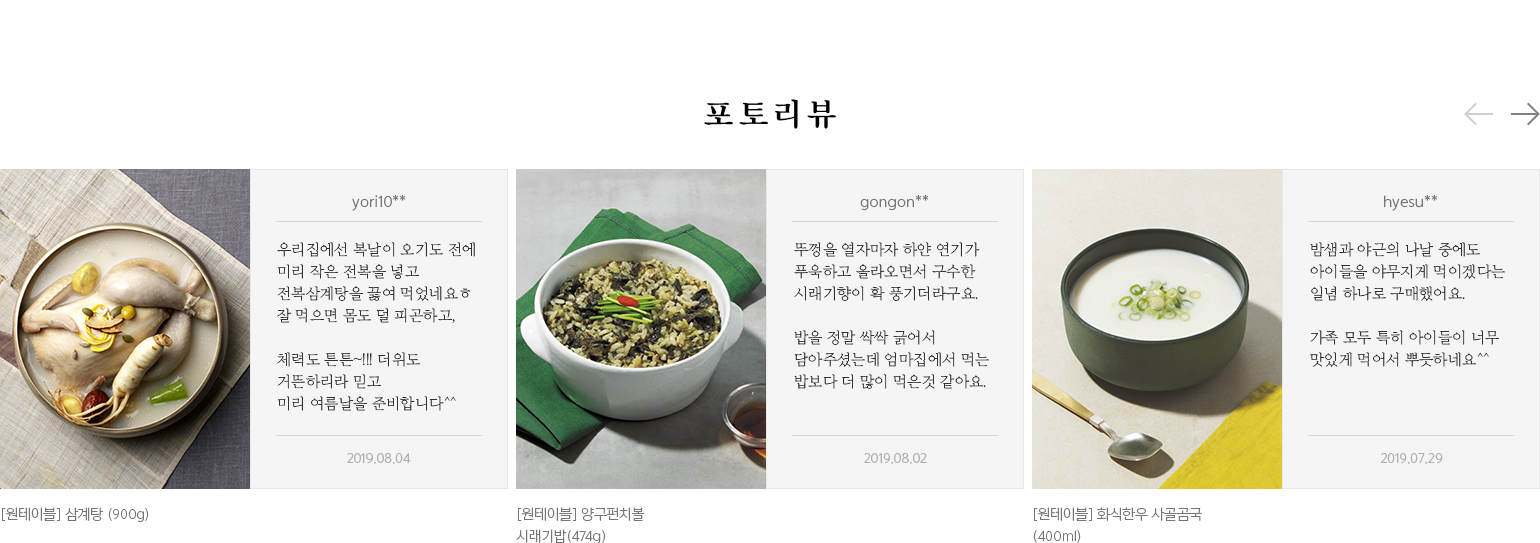Open yori10** review of 삼계탕
The width and height of the screenshot is (1540, 543).
378,328
